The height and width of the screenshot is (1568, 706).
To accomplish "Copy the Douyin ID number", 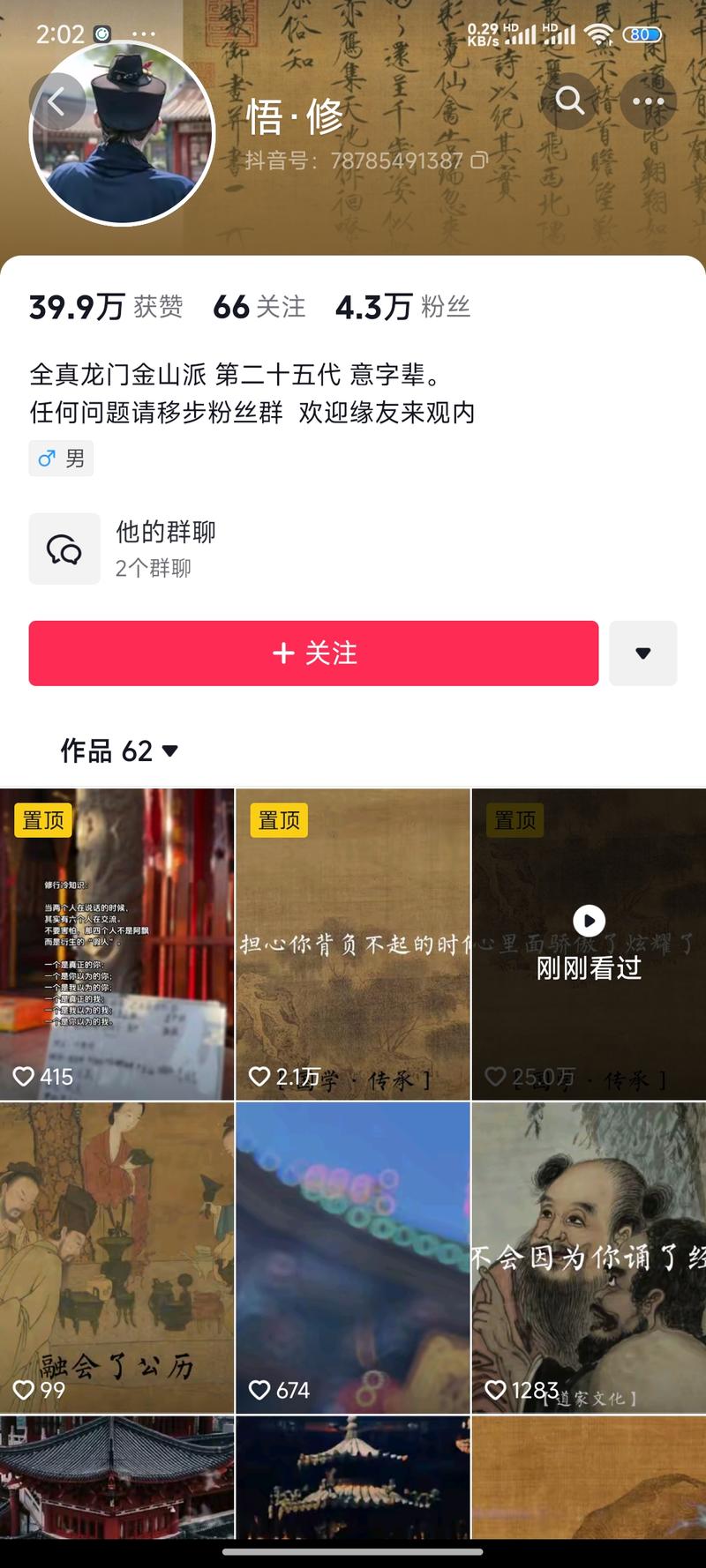I will point(479,161).
